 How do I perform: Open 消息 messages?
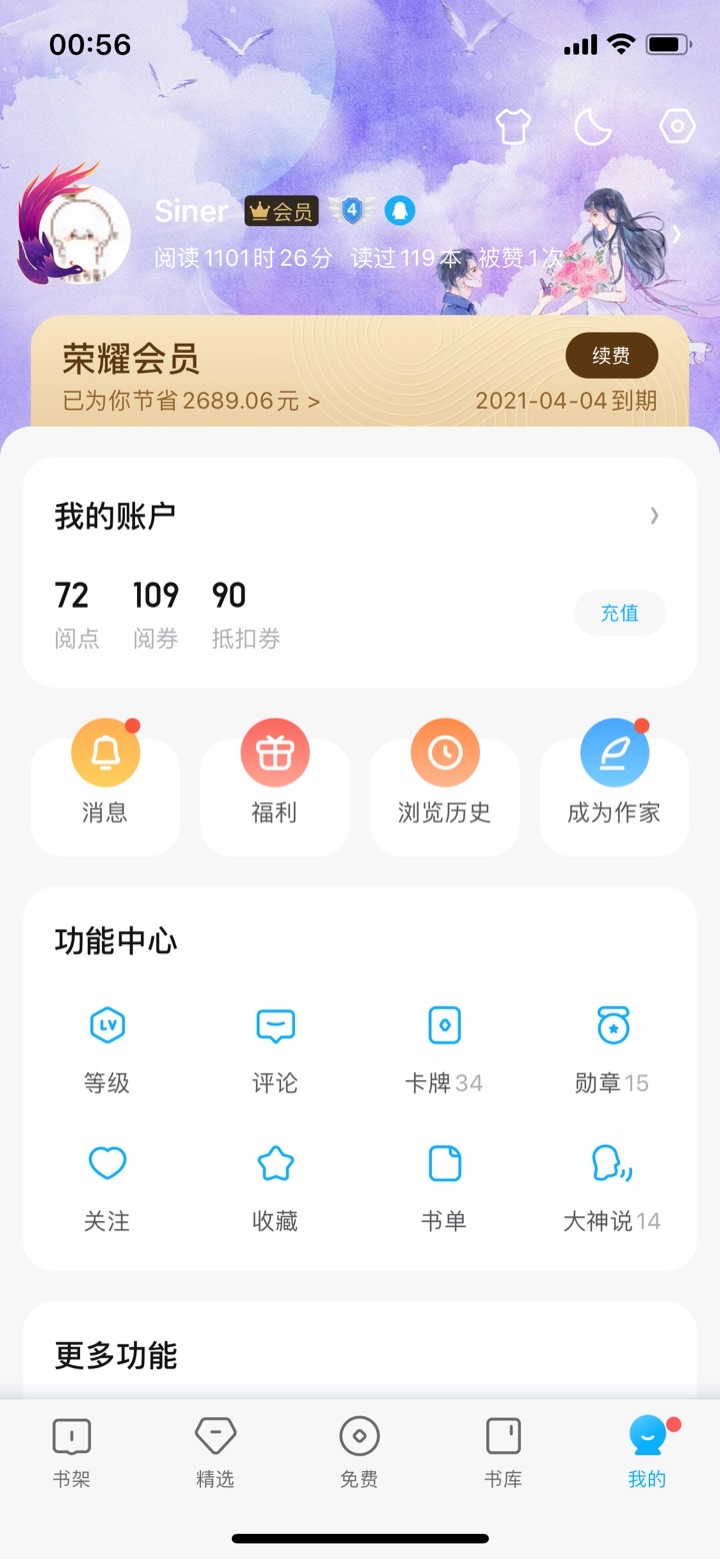(105, 785)
